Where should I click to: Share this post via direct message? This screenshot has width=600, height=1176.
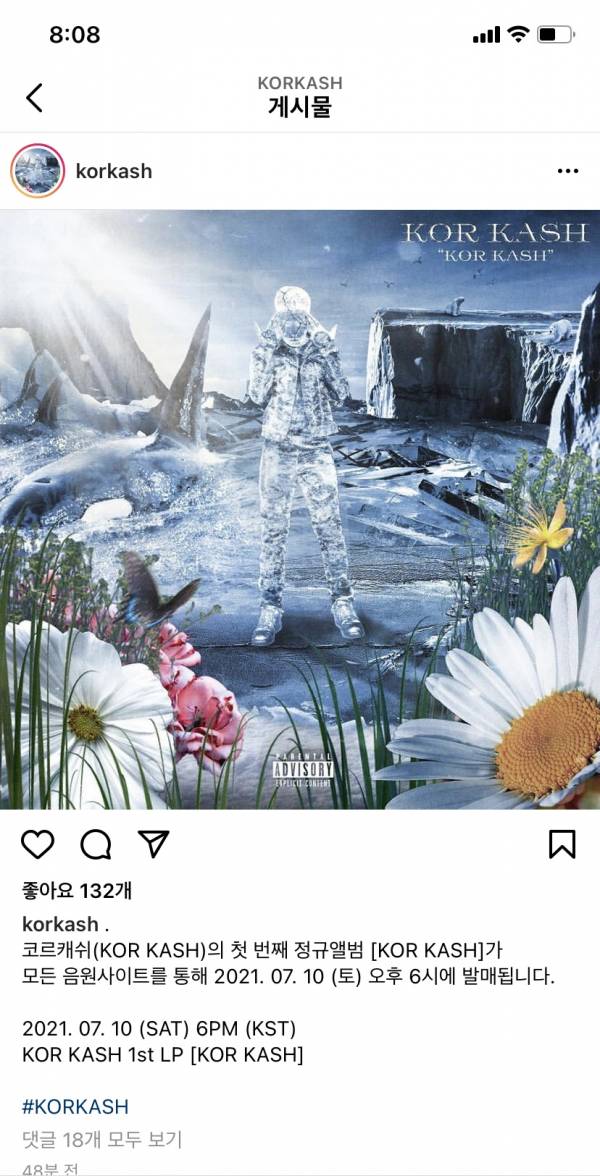click(x=152, y=845)
